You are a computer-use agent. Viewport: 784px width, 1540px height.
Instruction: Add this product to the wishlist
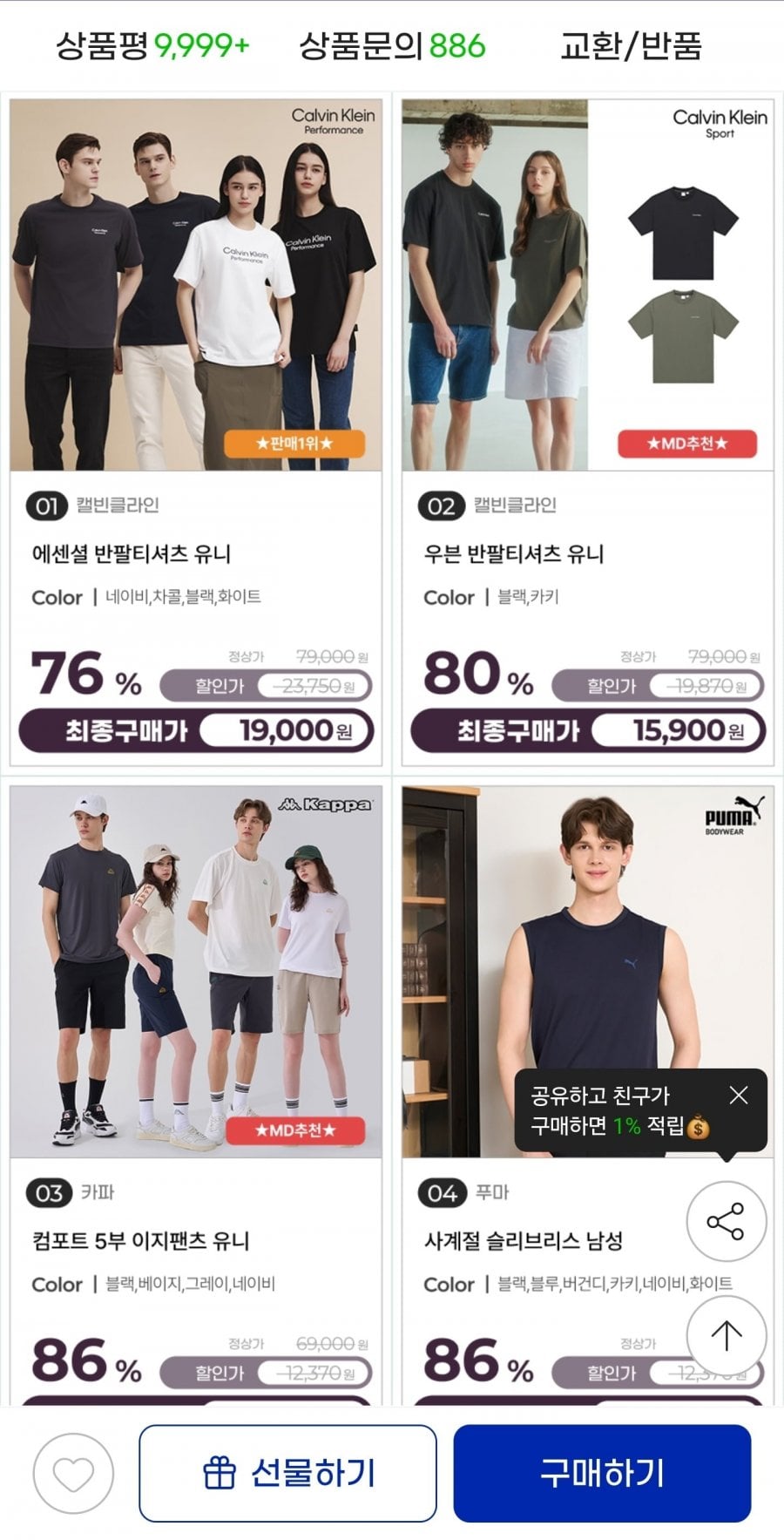[73, 1473]
